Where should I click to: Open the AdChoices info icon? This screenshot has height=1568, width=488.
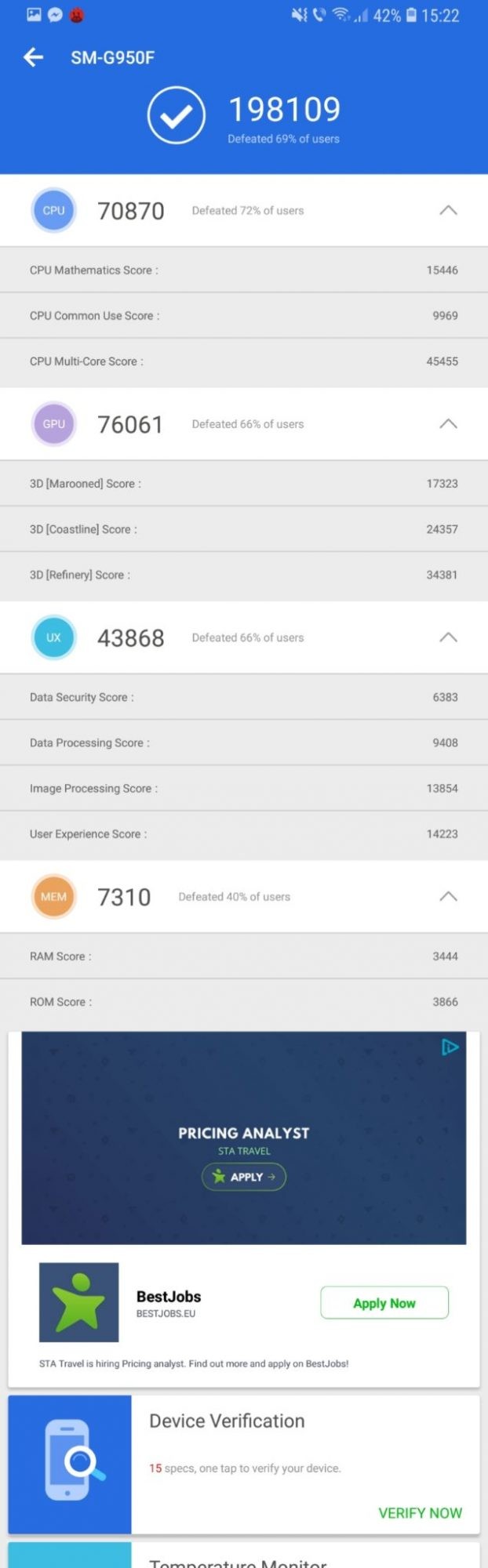point(450,1047)
